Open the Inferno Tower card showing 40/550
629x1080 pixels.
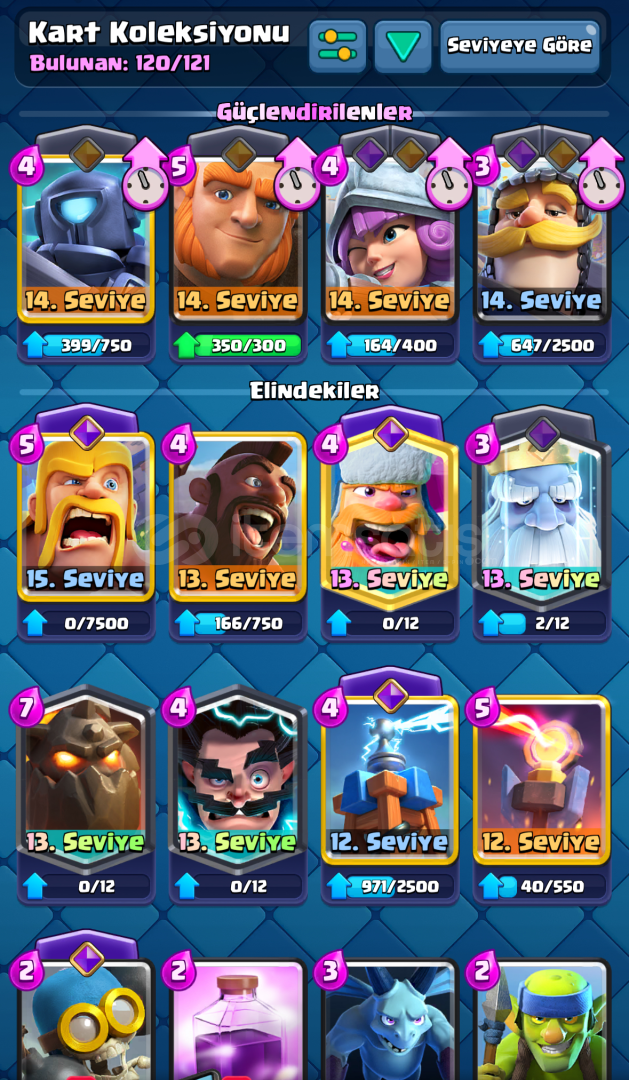point(542,780)
